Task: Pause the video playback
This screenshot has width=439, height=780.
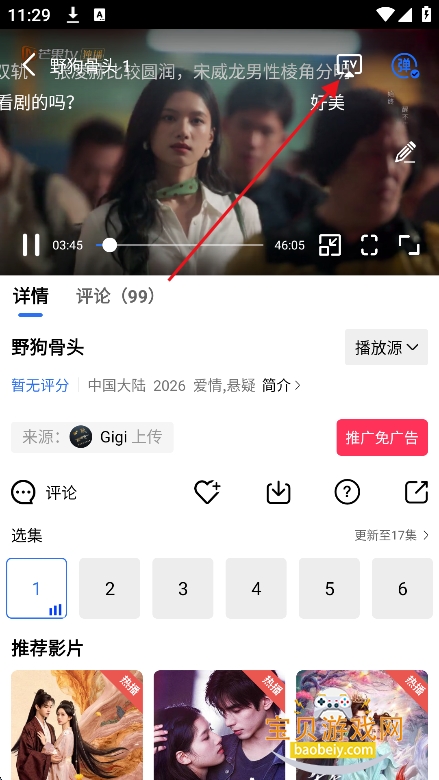Action: click(x=31, y=245)
